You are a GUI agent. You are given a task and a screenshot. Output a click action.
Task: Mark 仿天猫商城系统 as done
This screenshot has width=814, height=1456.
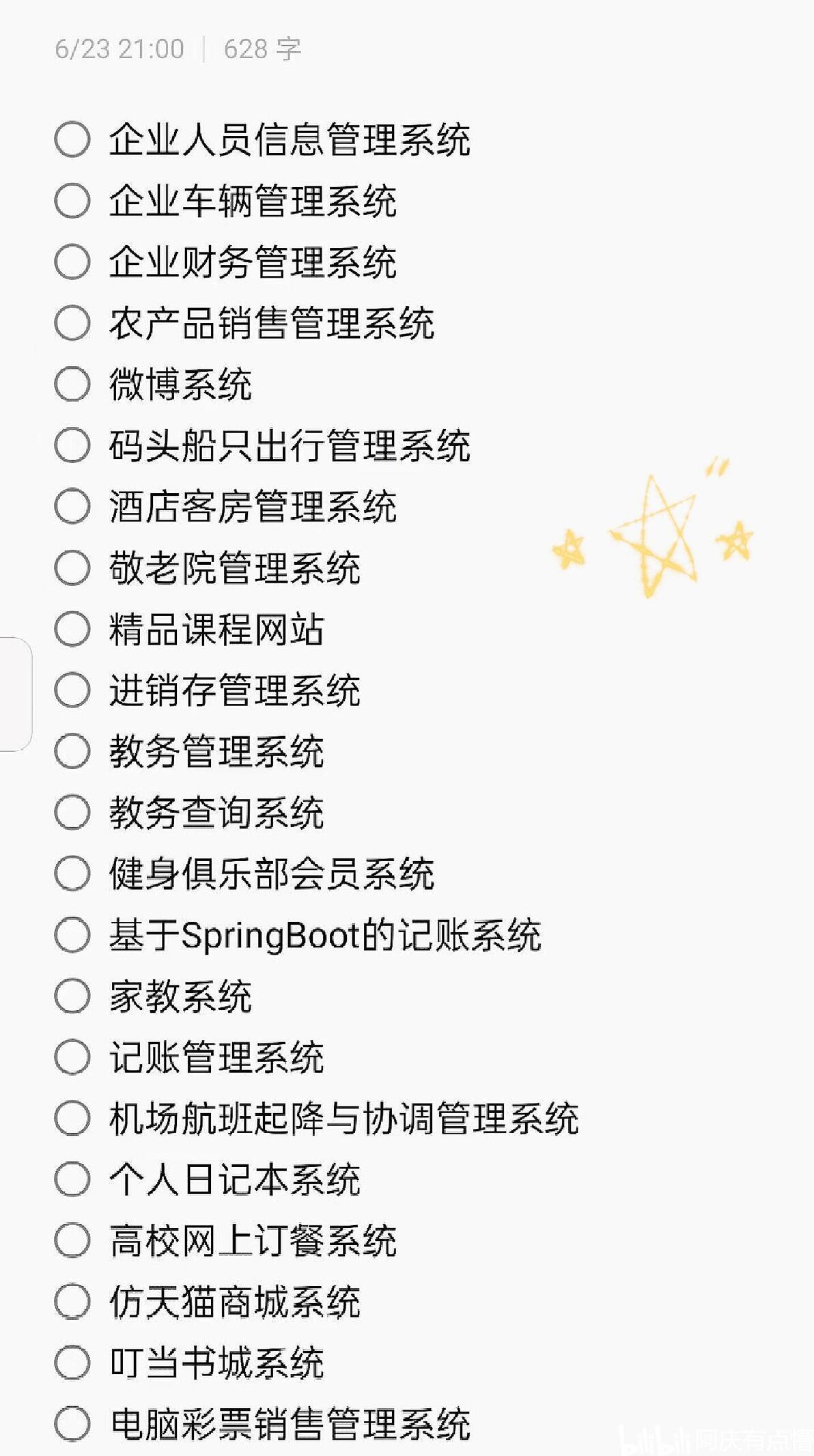pos(72,1302)
